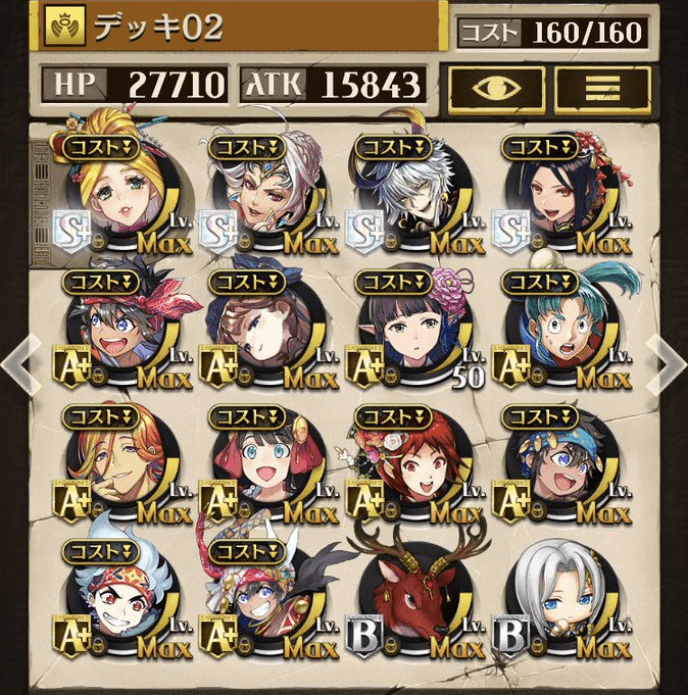Open the list menu button
688x695 pixels.
click(601, 88)
